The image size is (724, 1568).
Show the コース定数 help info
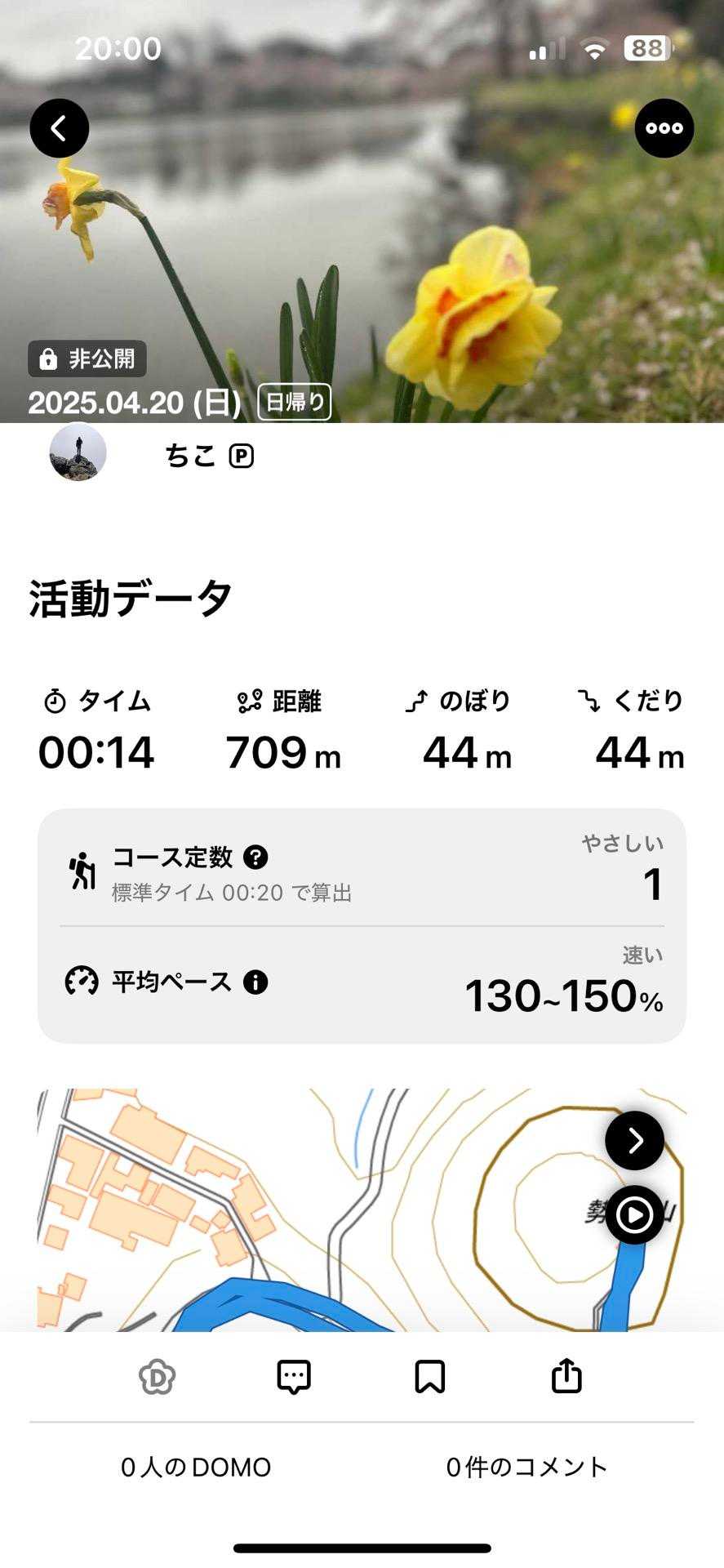pyautogui.click(x=255, y=857)
